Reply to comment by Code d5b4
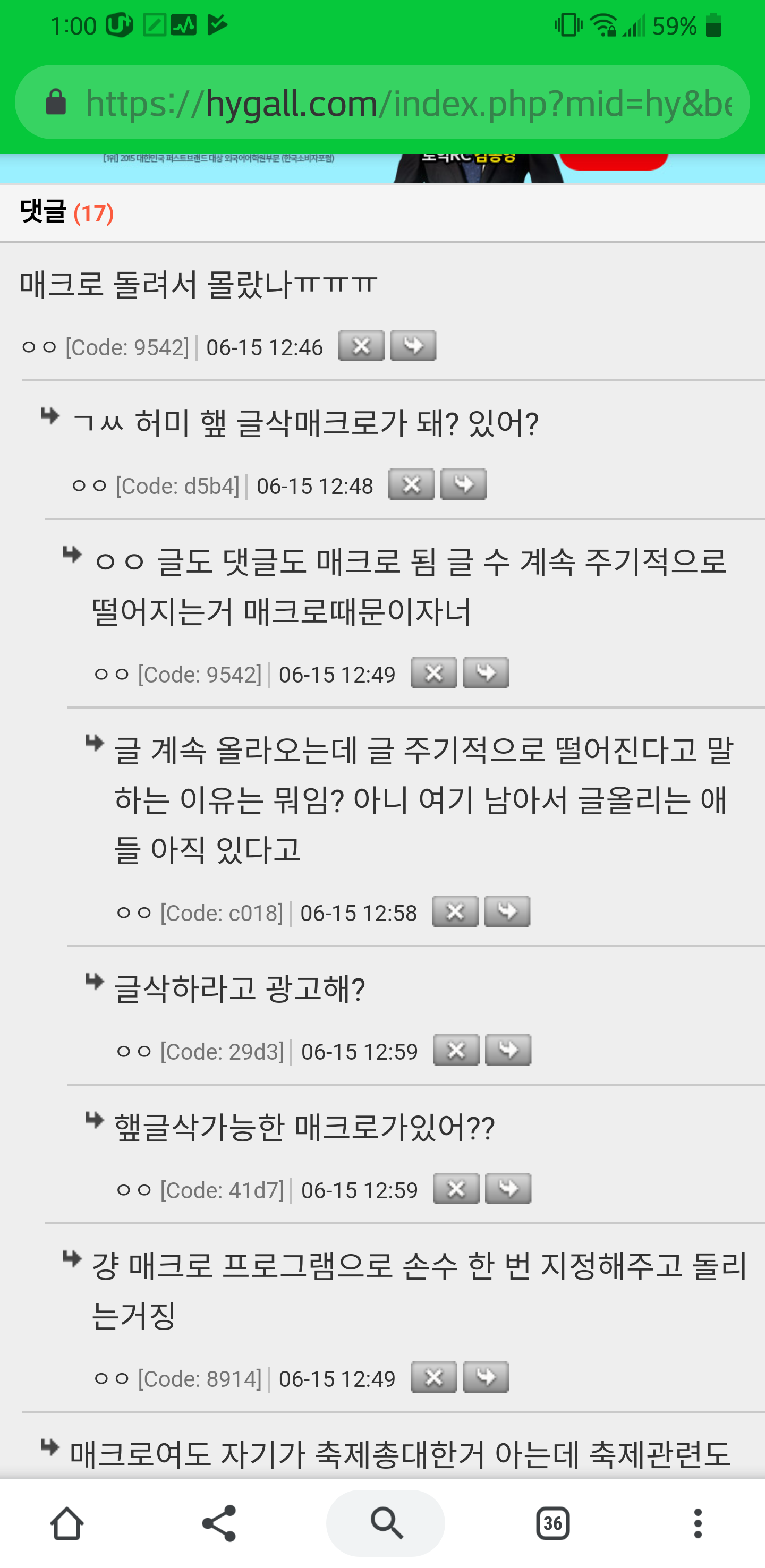Viewport: 765px width, 1568px height. point(464,485)
